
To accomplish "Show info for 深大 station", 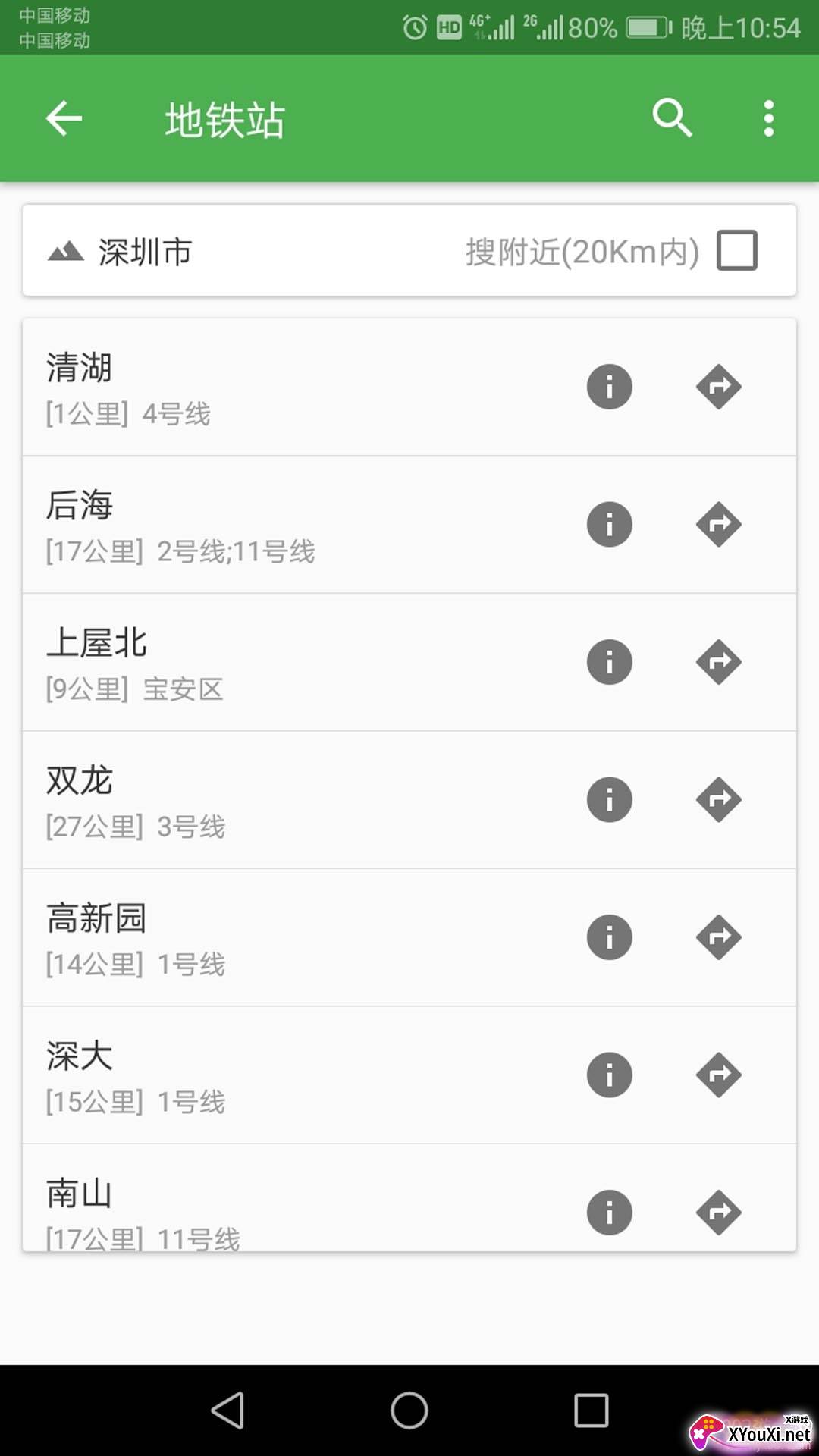I will (x=610, y=1075).
